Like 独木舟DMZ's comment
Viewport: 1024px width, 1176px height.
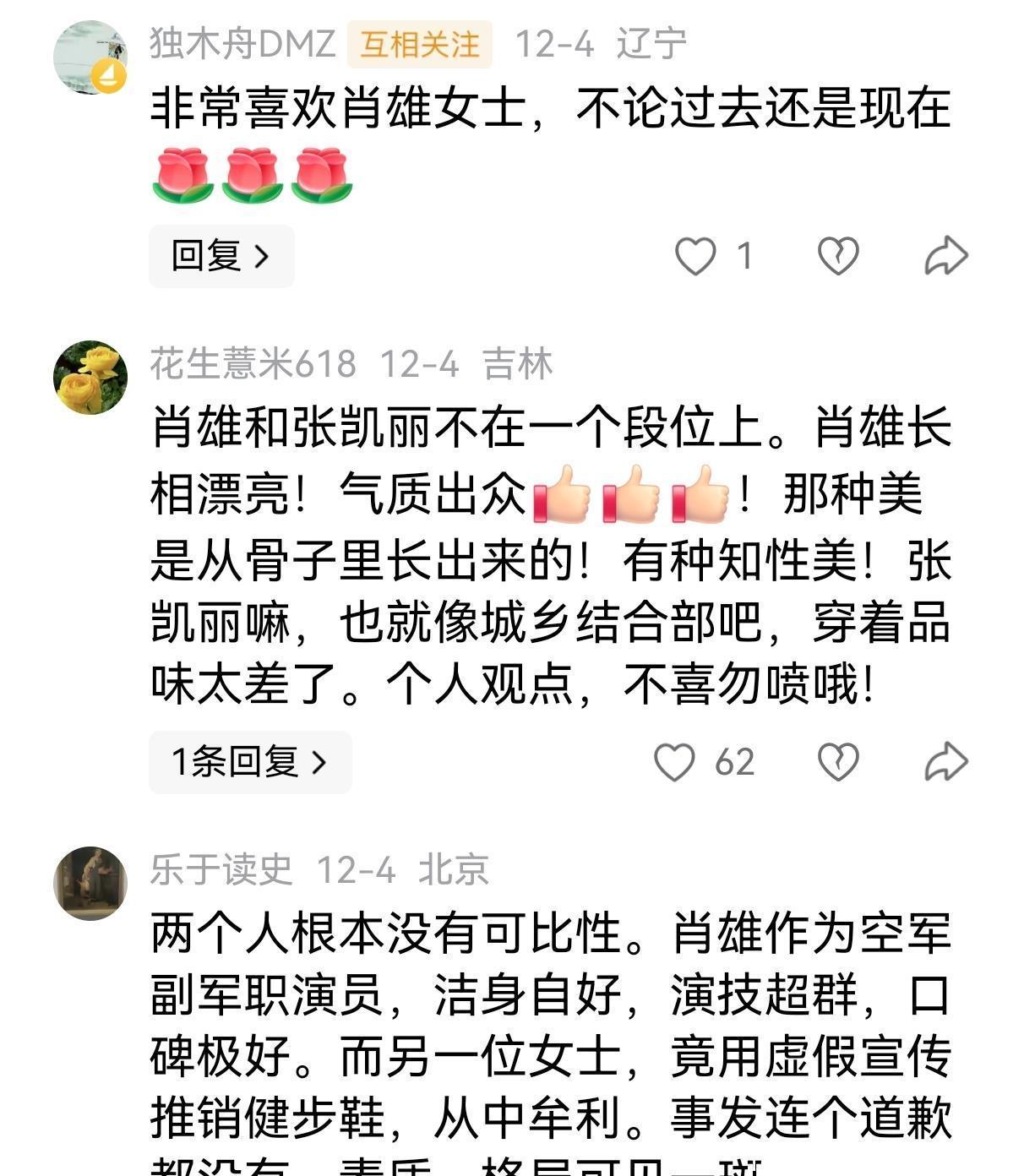pos(695,256)
